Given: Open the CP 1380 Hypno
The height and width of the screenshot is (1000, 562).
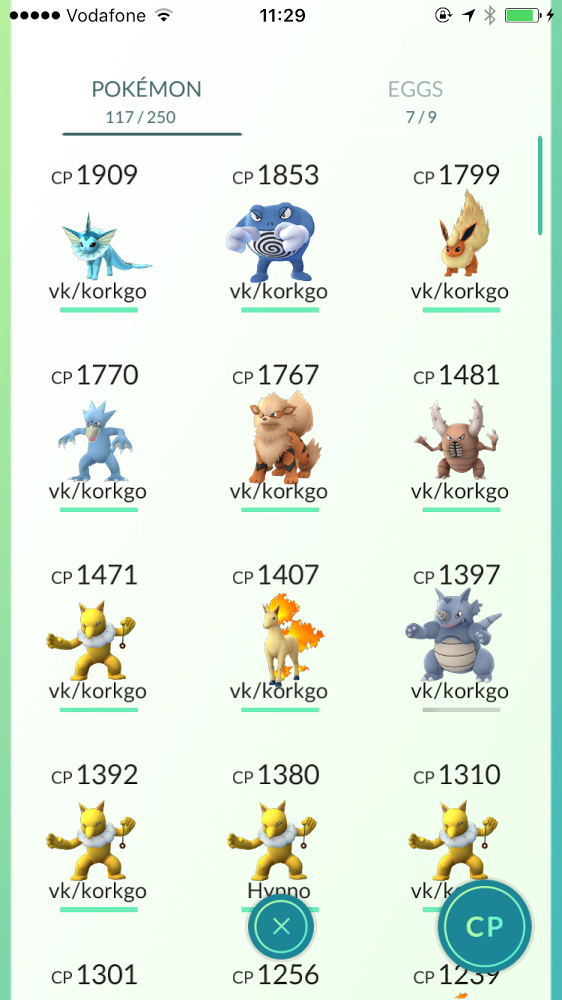Looking at the screenshot, I should pyautogui.click(x=279, y=829).
